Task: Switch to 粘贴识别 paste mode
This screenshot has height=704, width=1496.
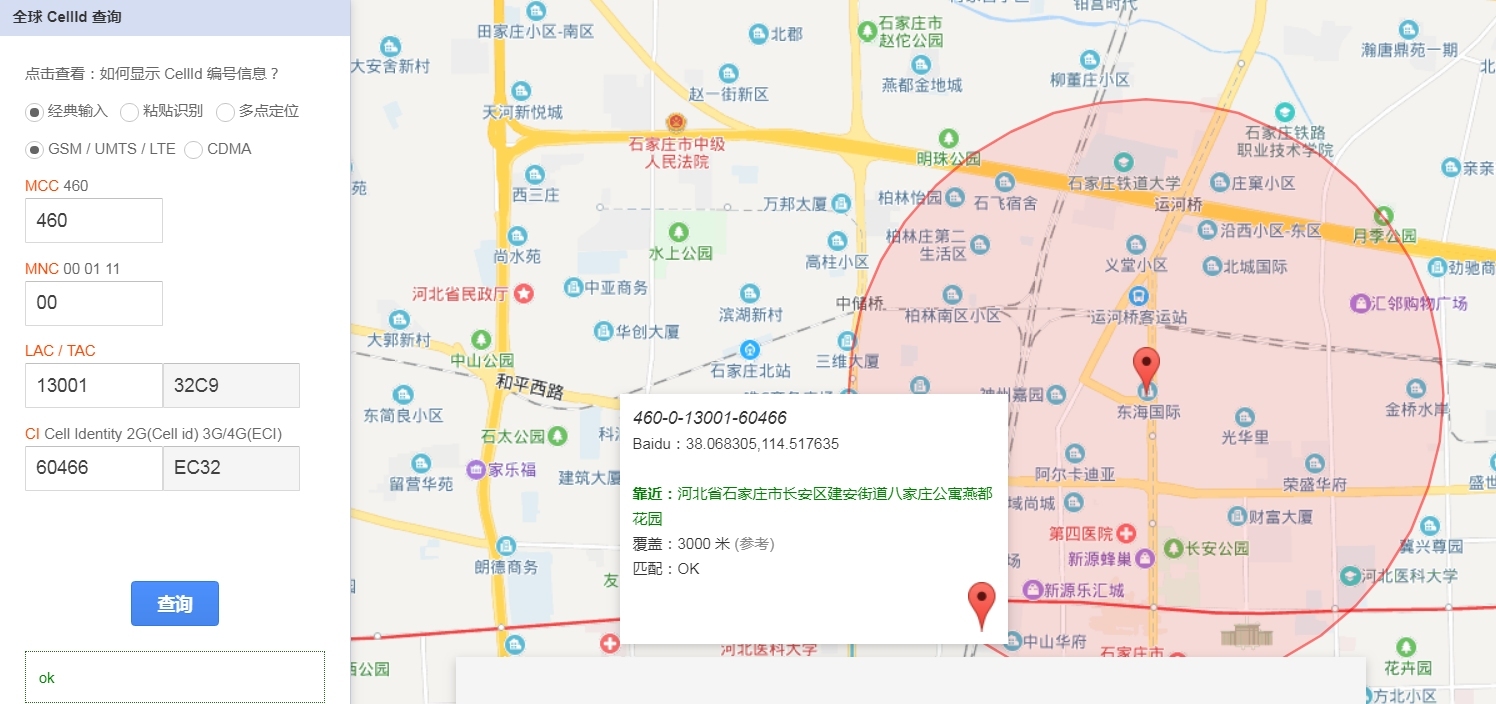Action: click(129, 112)
